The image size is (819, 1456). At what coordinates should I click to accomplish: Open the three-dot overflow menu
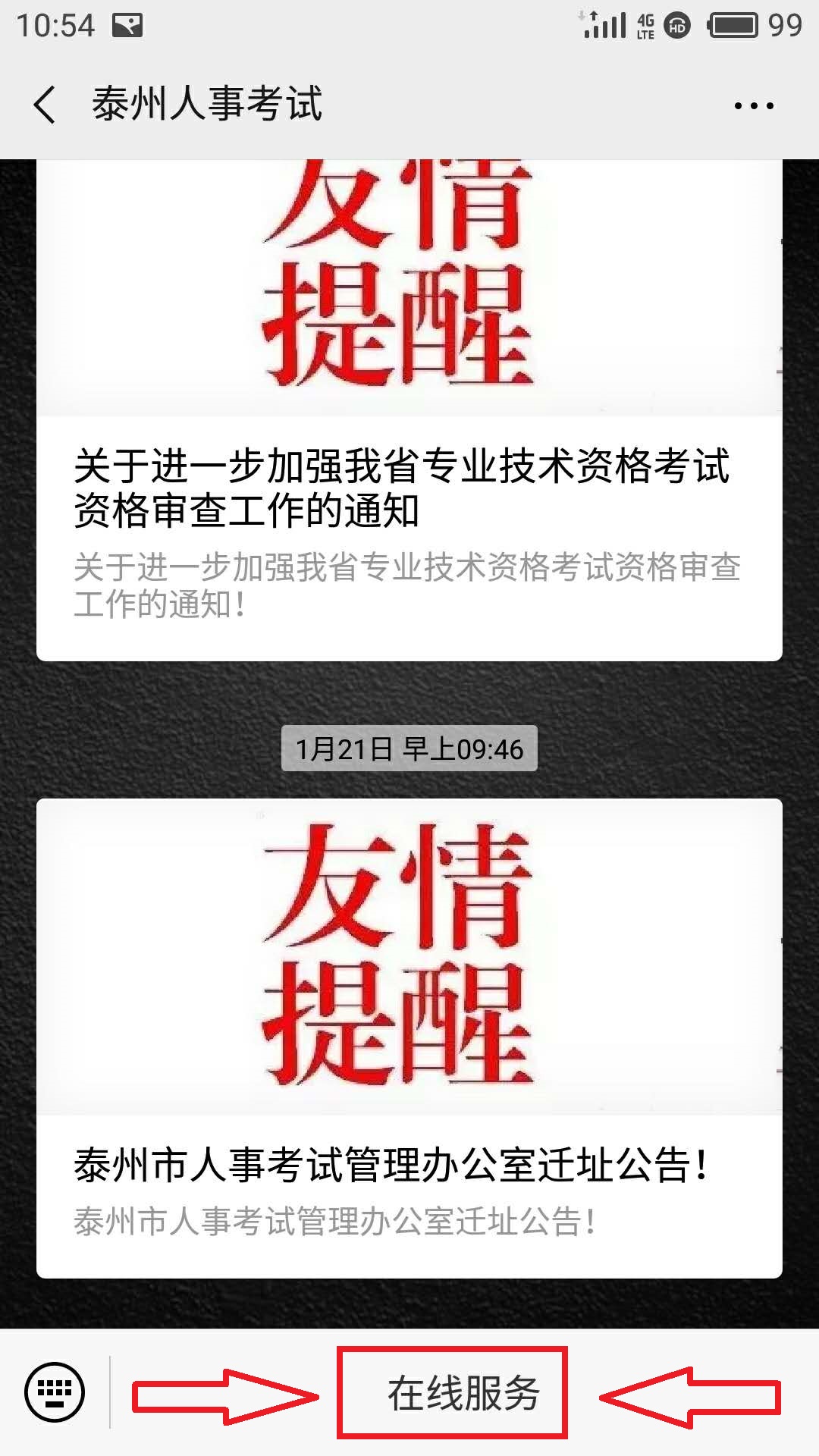tap(753, 105)
